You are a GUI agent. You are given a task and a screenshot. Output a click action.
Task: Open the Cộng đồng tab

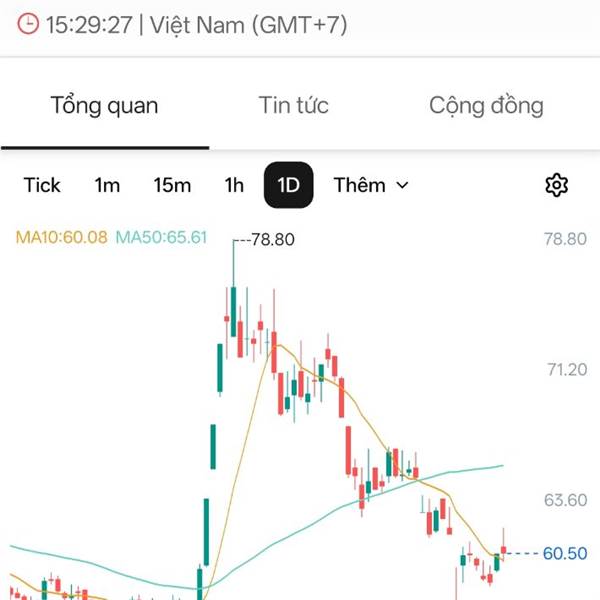(x=486, y=106)
